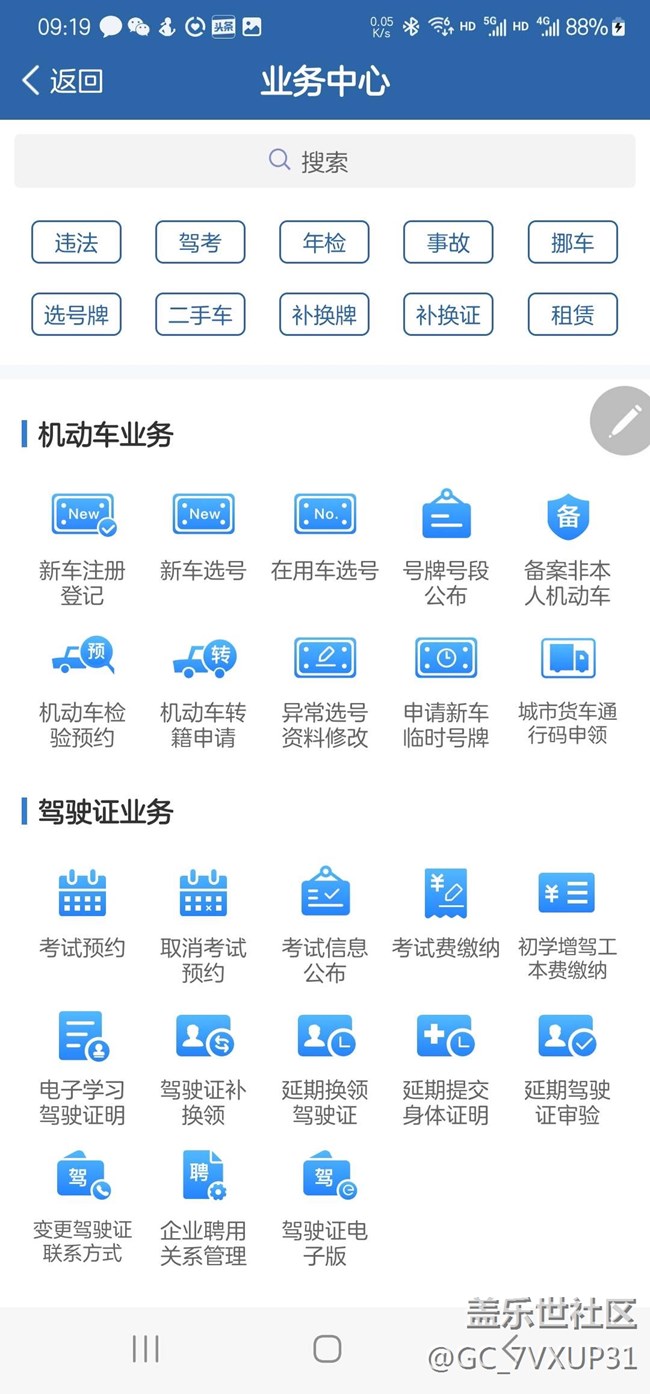
Task: Tap the system home button
Action: click(x=327, y=1348)
